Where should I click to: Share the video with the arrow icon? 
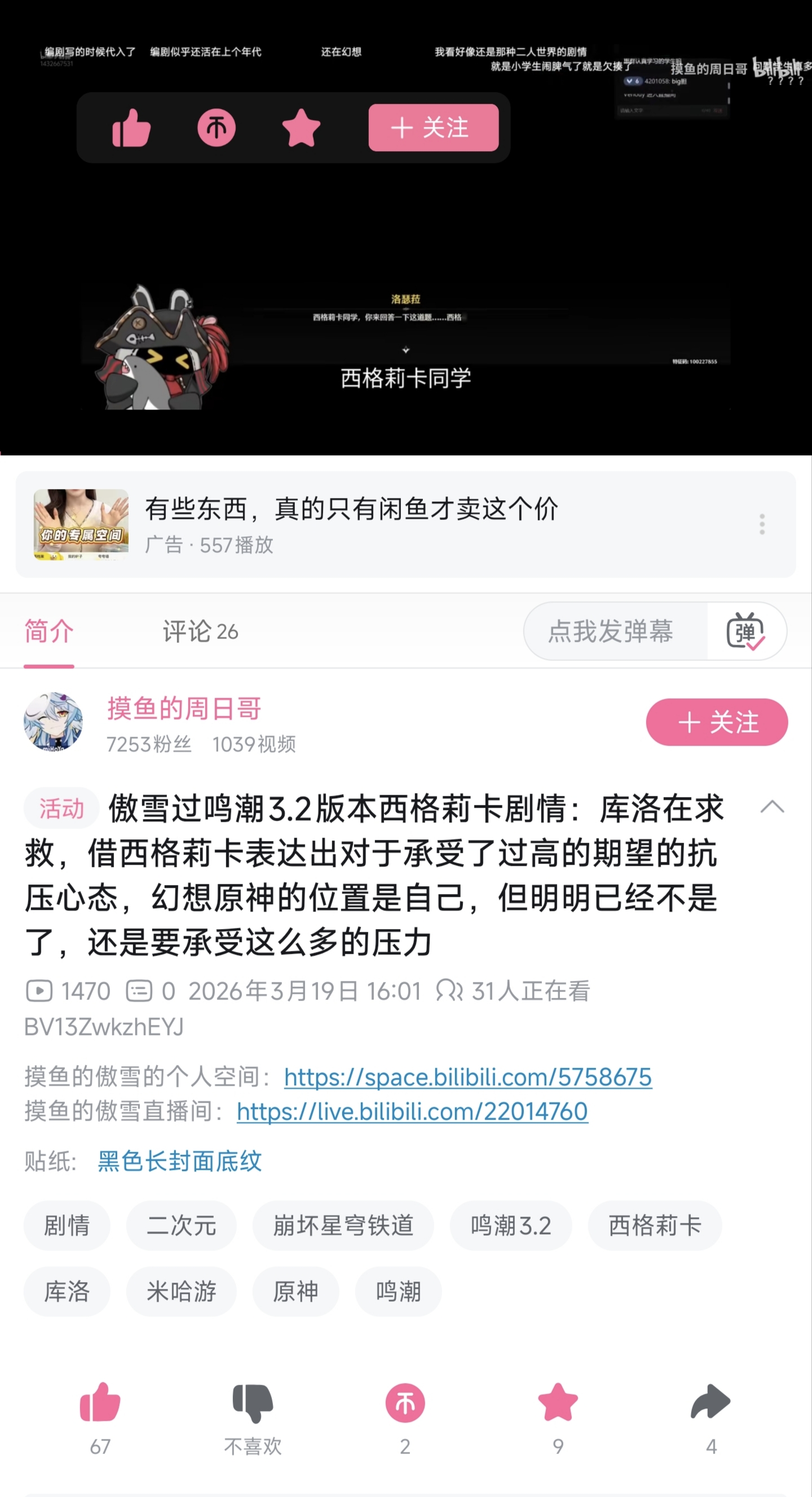[x=710, y=1403]
